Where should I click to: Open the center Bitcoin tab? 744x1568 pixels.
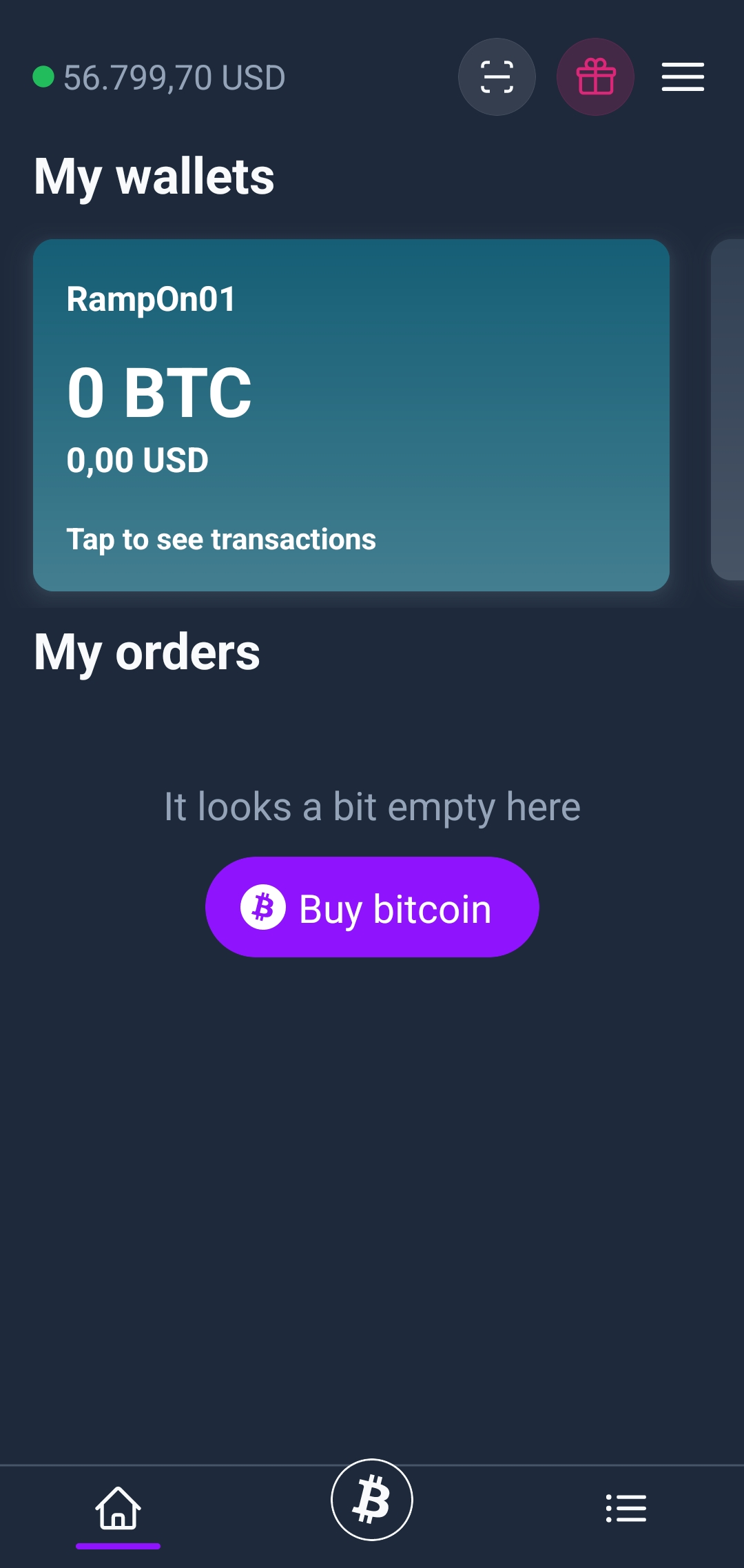[372, 1500]
